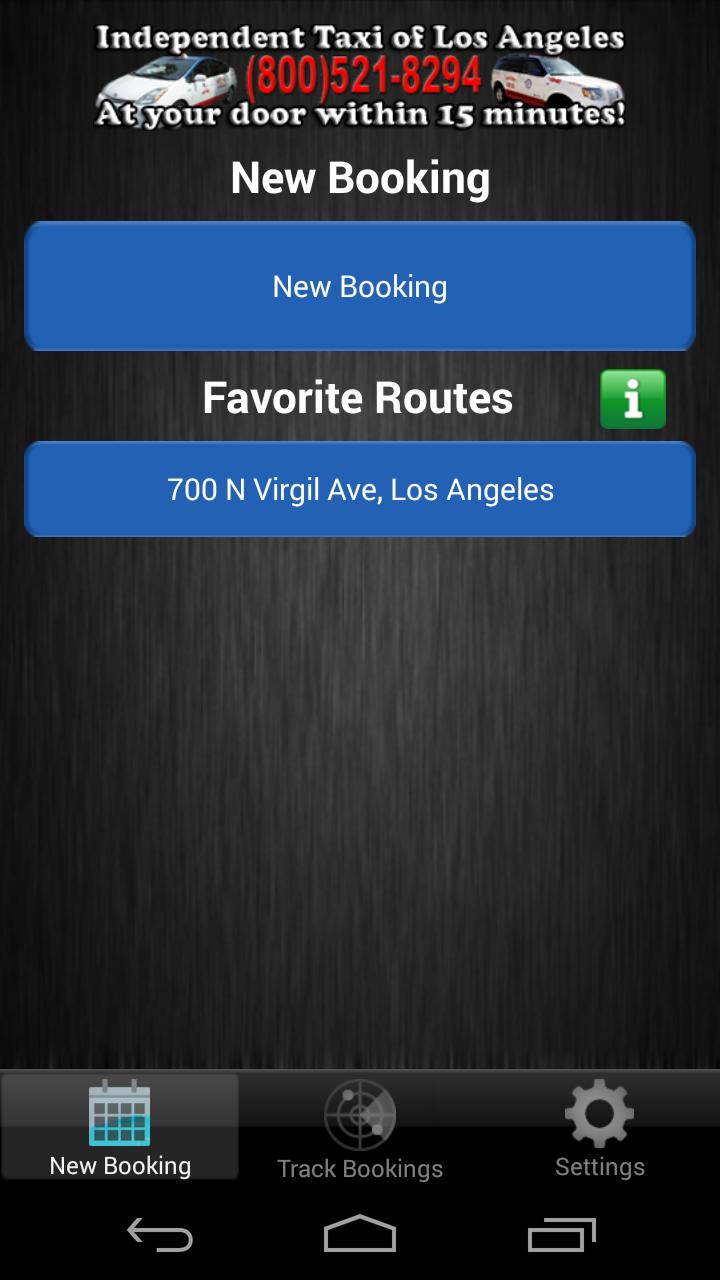Tap the Favorite Routes heading text

[x=357, y=397]
